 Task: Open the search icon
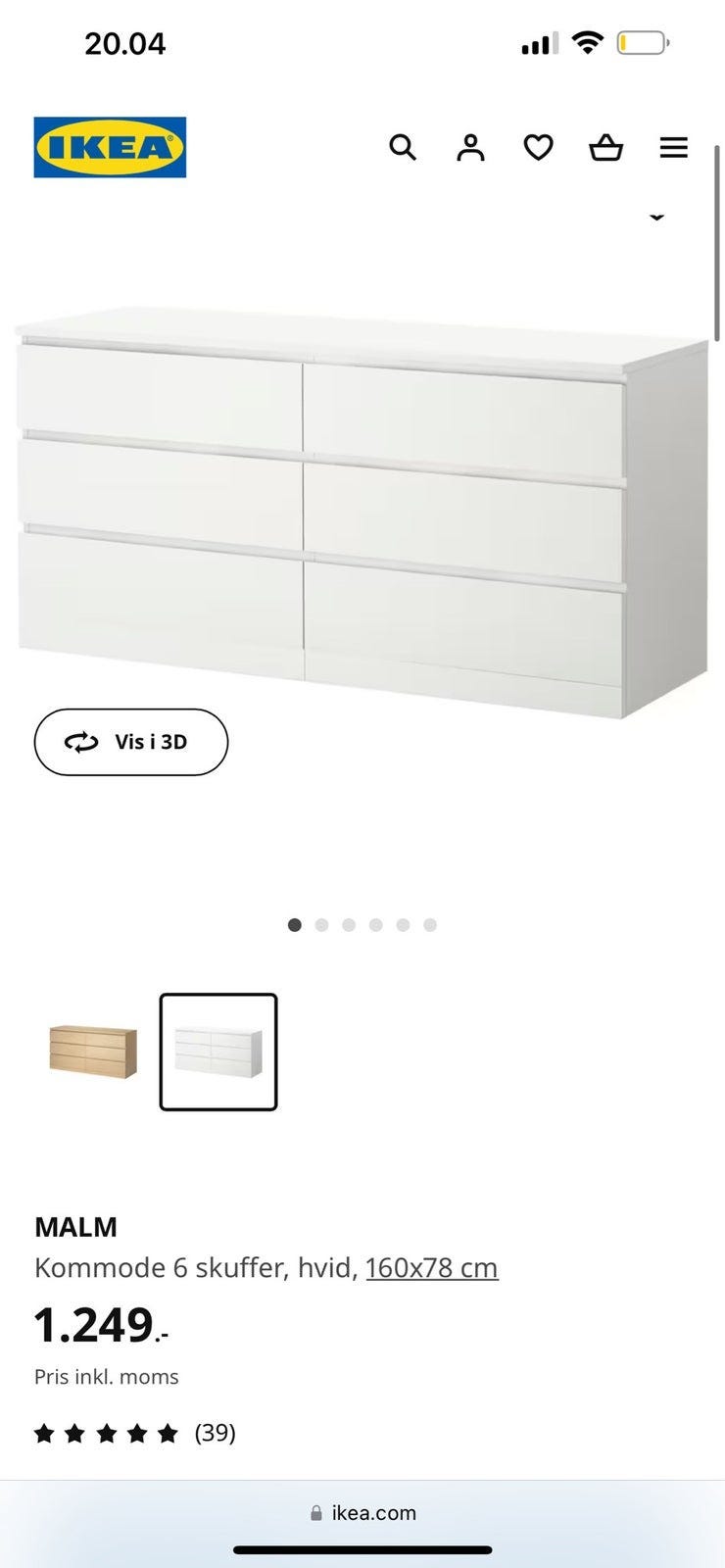(403, 147)
